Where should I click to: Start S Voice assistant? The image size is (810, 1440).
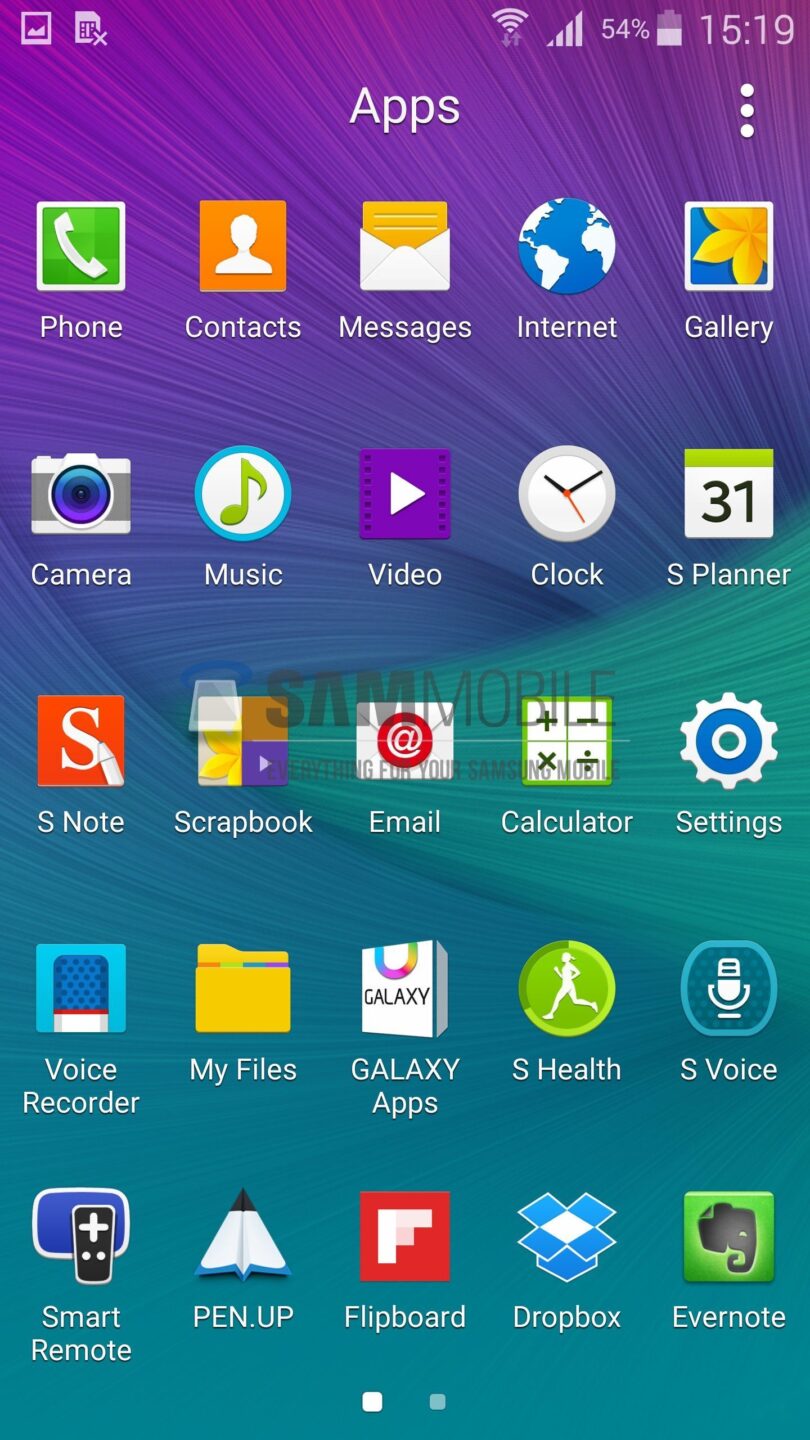coord(728,988)
